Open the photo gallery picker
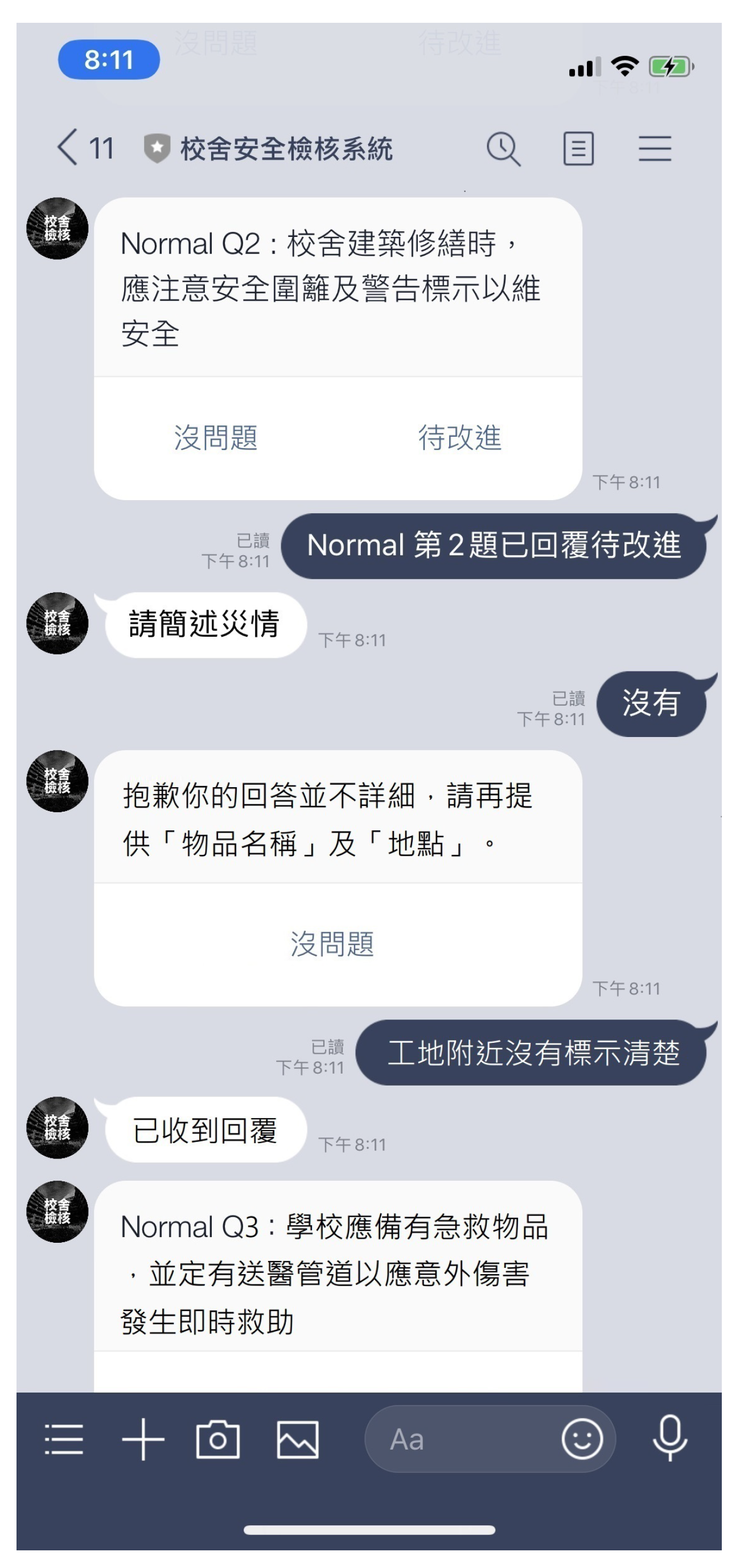The image size is (744, 1568). click(298, 1439)
